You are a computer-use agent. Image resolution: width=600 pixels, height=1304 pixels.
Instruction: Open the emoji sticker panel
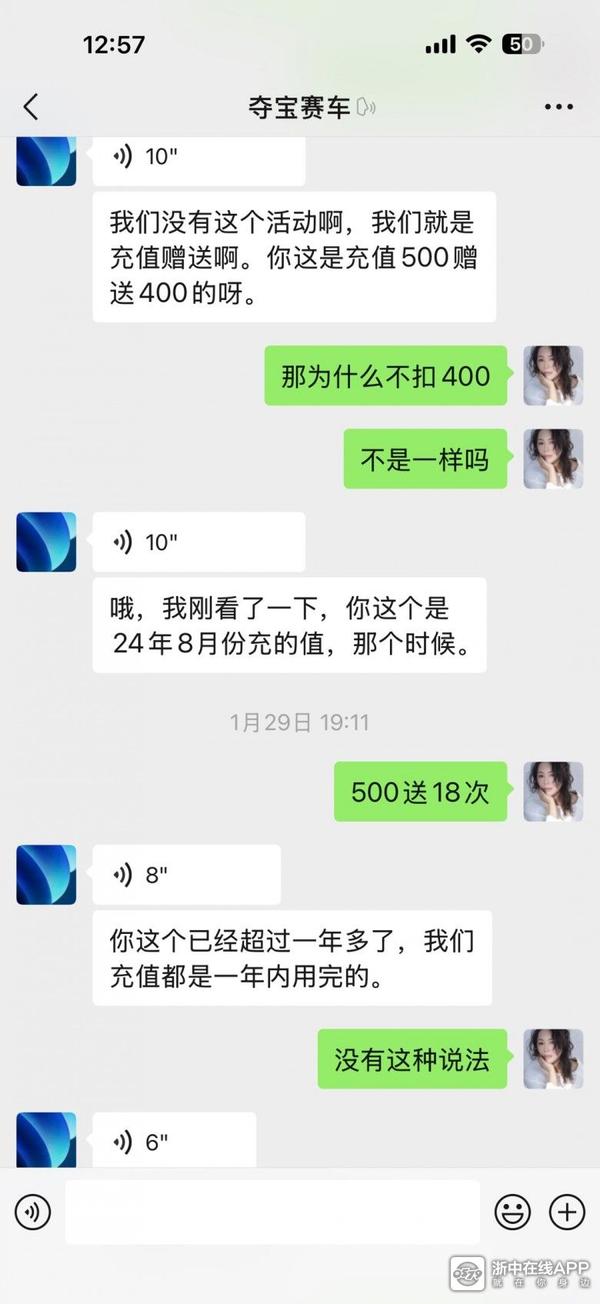(513, 1213)
